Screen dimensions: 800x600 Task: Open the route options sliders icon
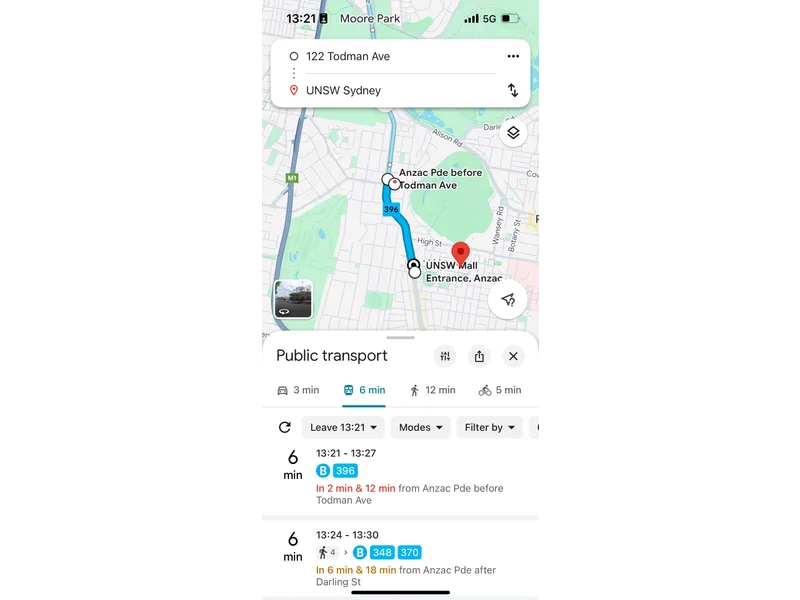pyautogui.click(x=446, y=356)
